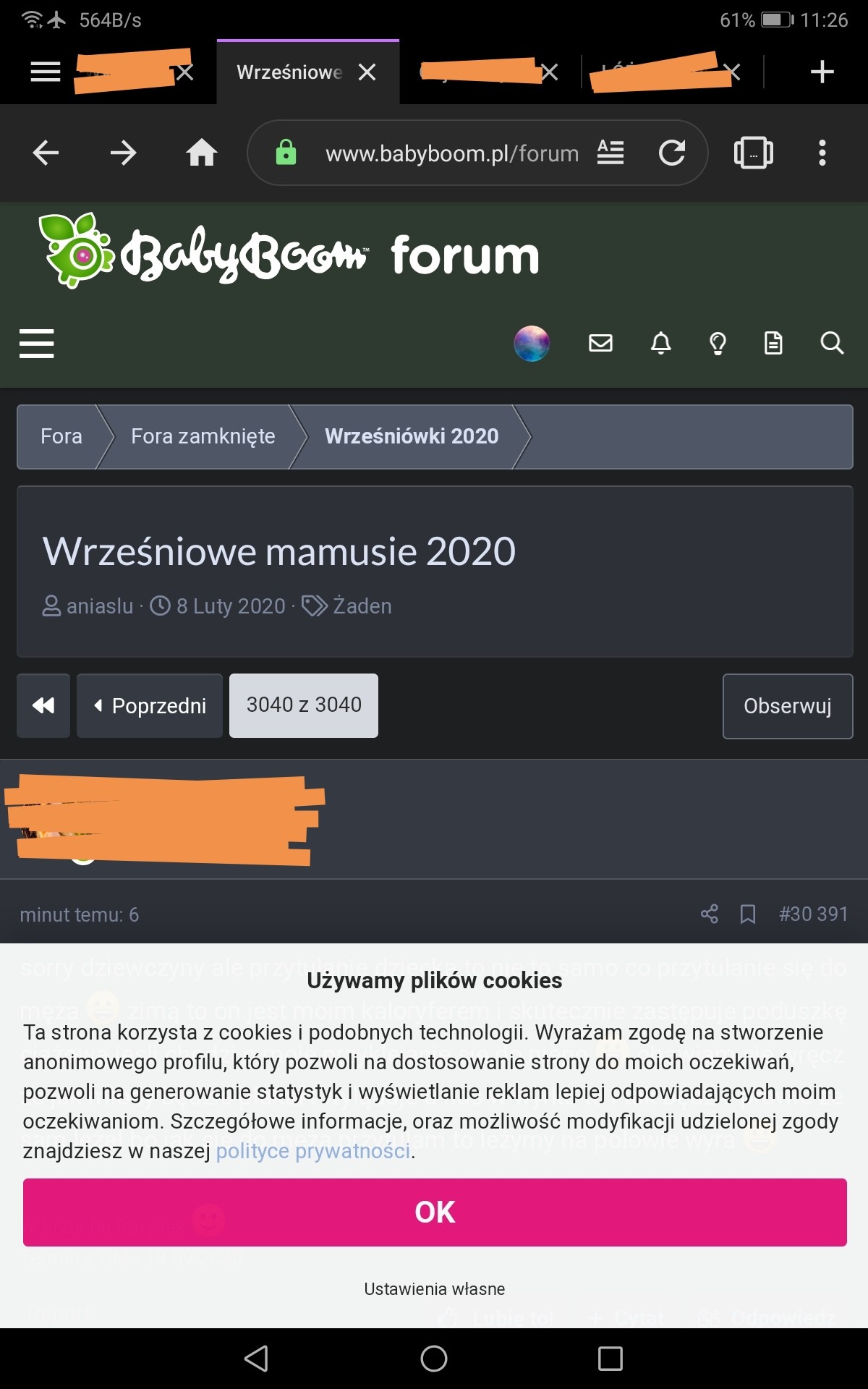The image size is (868, 1389).
Task: Bookmark post #30 391
Action: 747,914
